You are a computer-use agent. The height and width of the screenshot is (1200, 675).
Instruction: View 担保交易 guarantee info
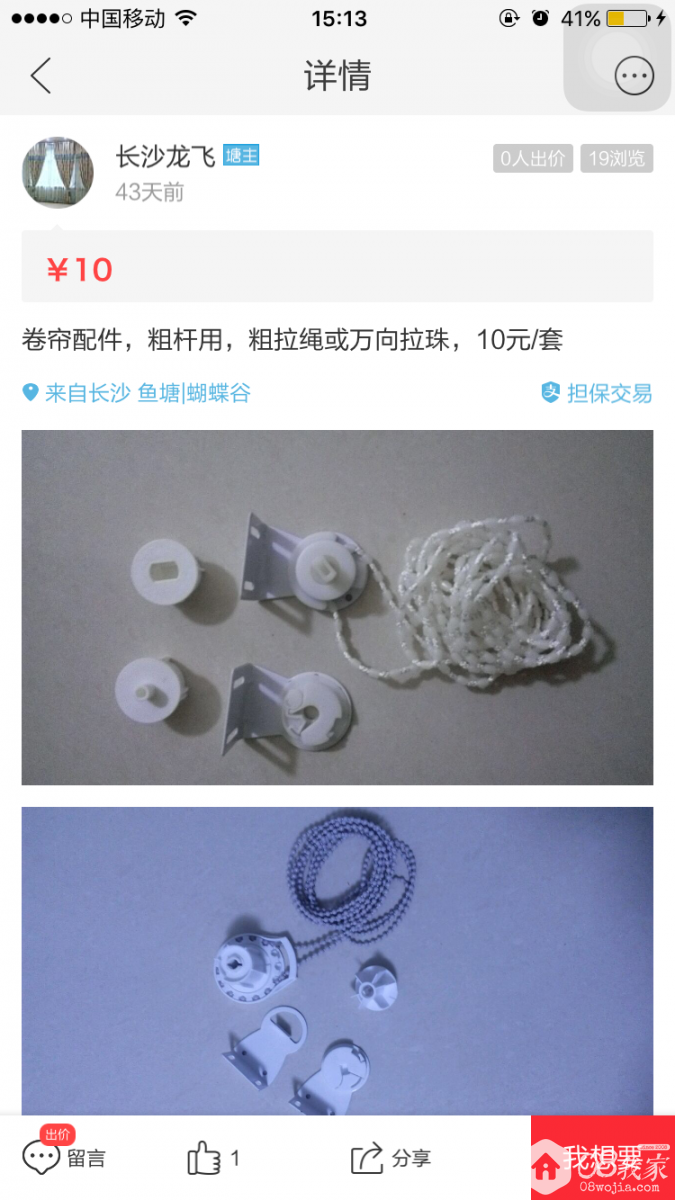[x=597, y=393]
